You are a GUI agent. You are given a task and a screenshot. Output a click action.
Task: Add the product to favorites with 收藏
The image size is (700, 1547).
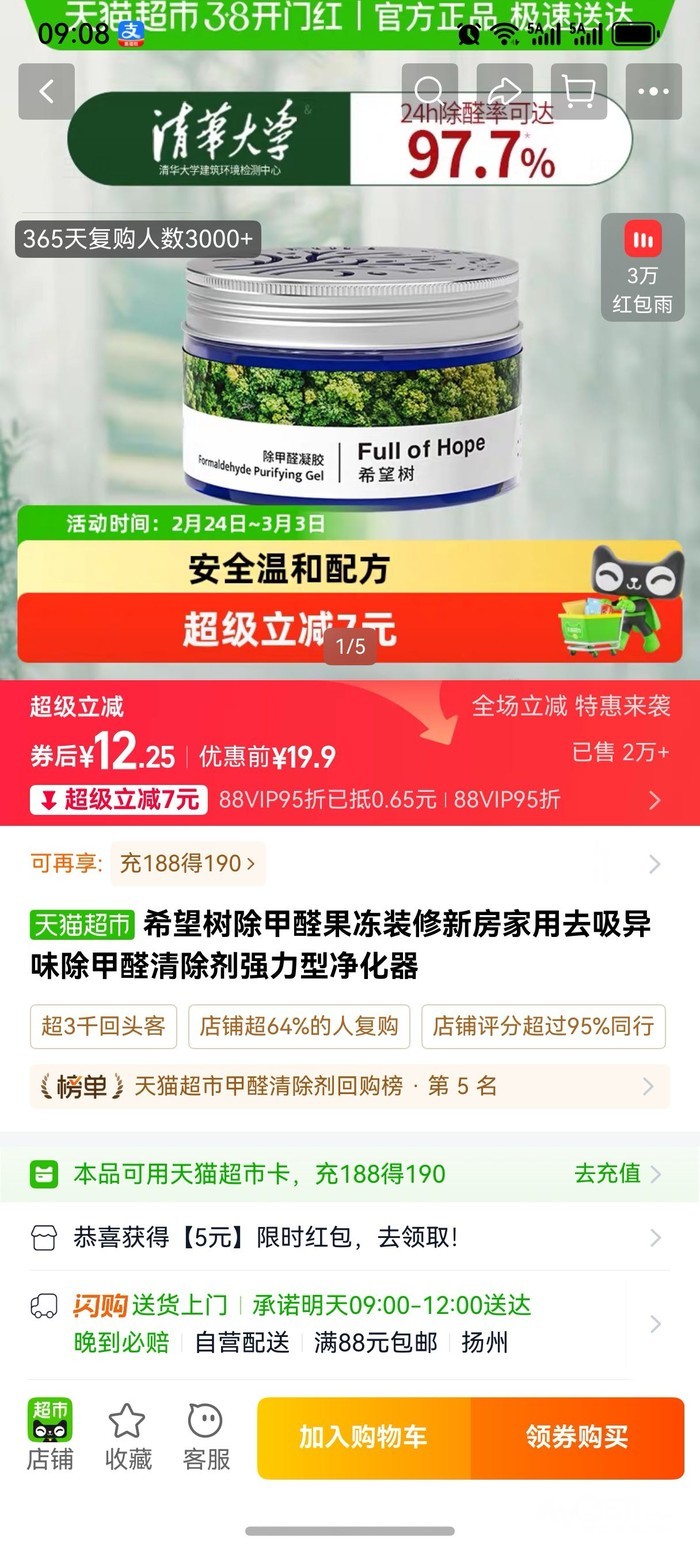tap(128, 1435)
